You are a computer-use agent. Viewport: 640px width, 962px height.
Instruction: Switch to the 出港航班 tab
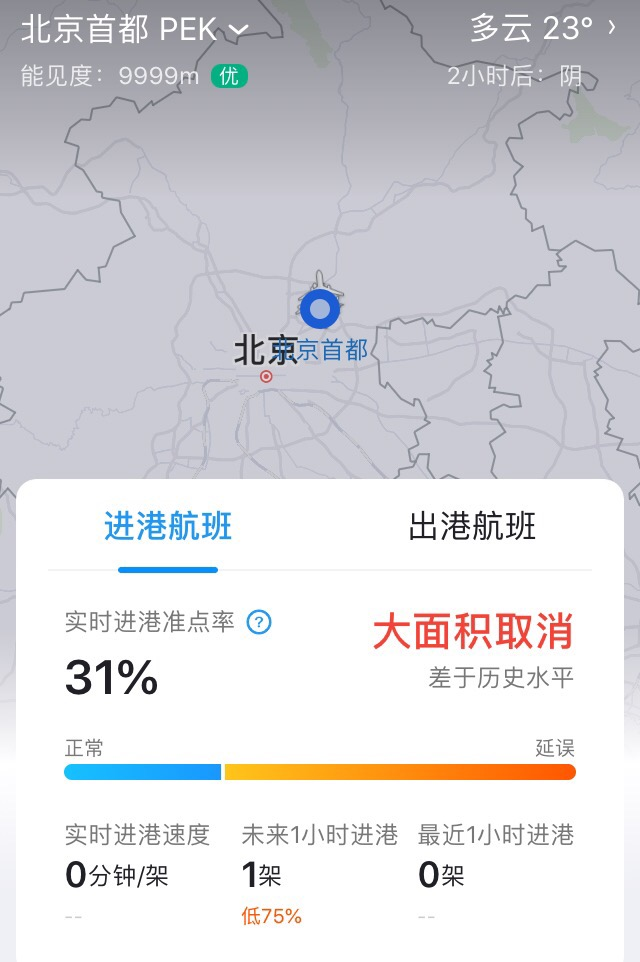pyautogui.click(x=472, y=526)
